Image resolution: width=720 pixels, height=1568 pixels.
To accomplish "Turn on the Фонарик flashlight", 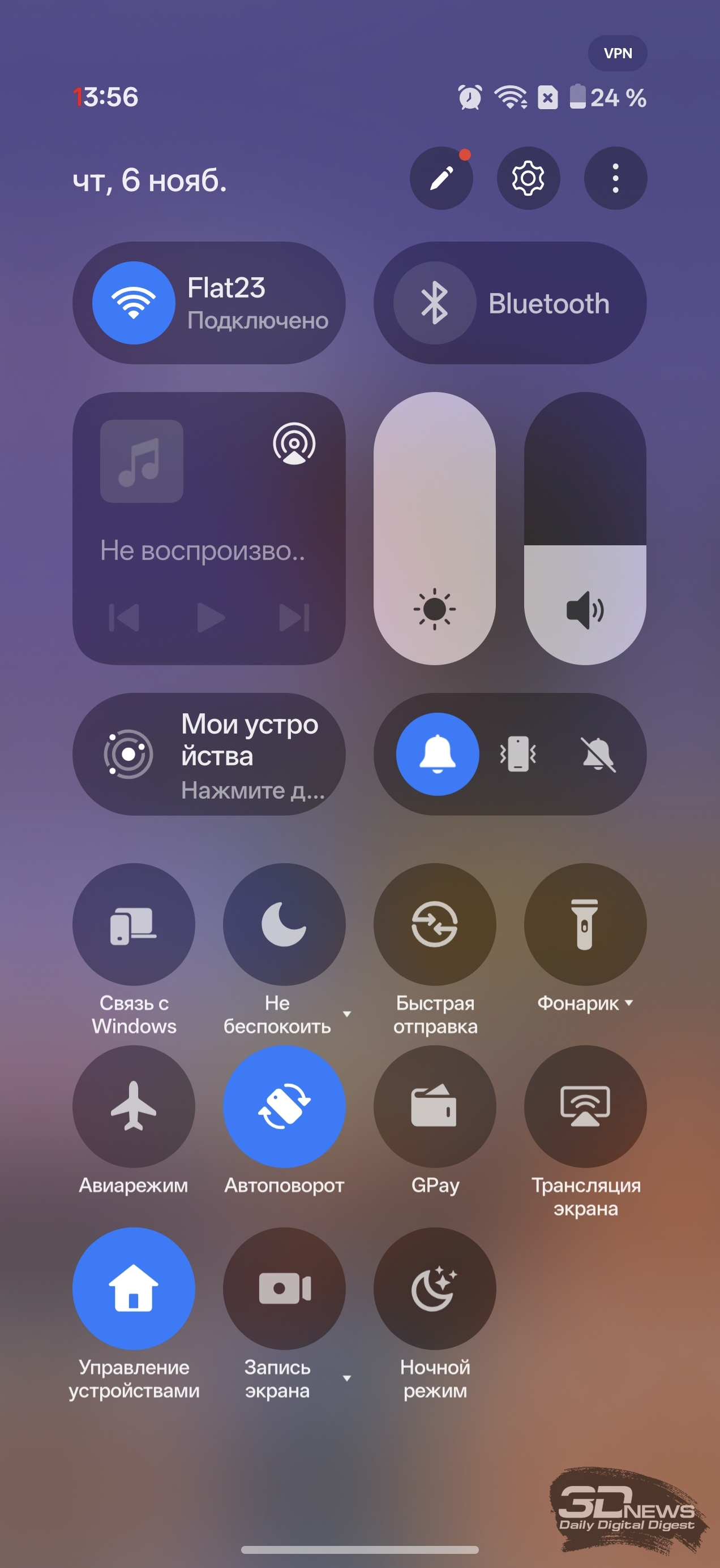I will click(x=585, y=924).
